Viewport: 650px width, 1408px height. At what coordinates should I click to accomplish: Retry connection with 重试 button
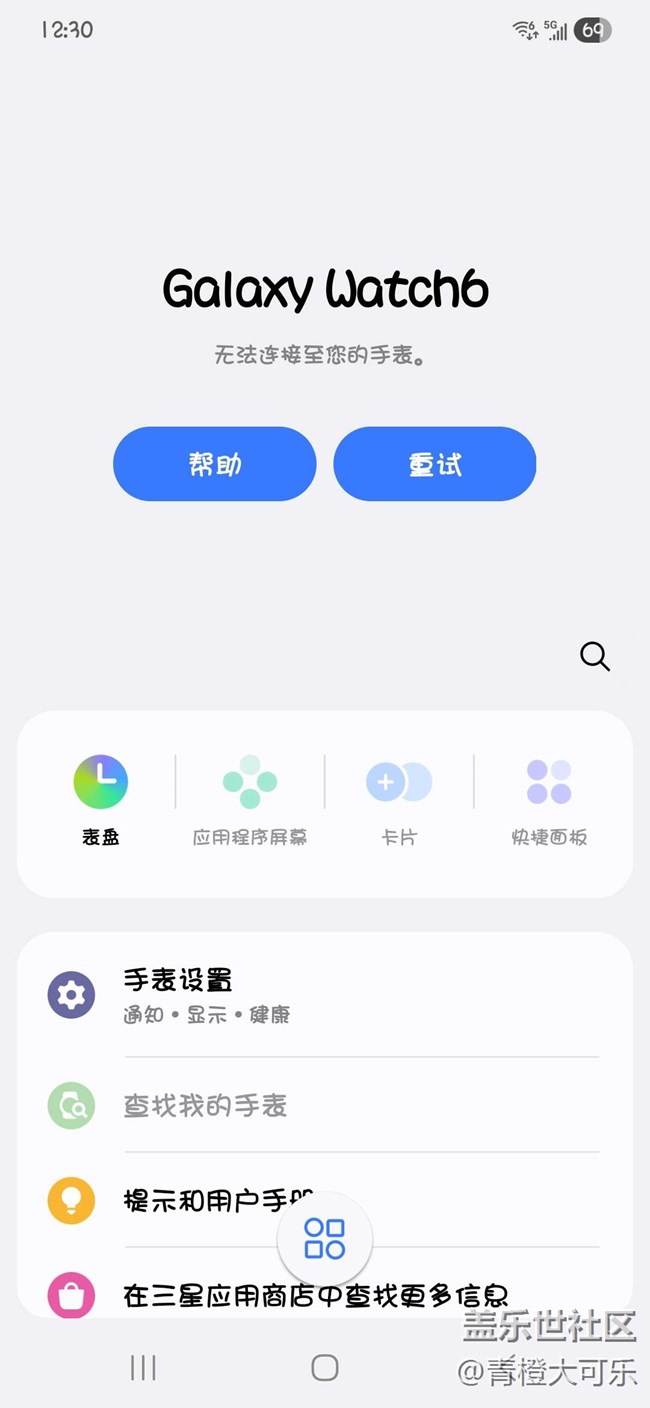pos(434,464)
